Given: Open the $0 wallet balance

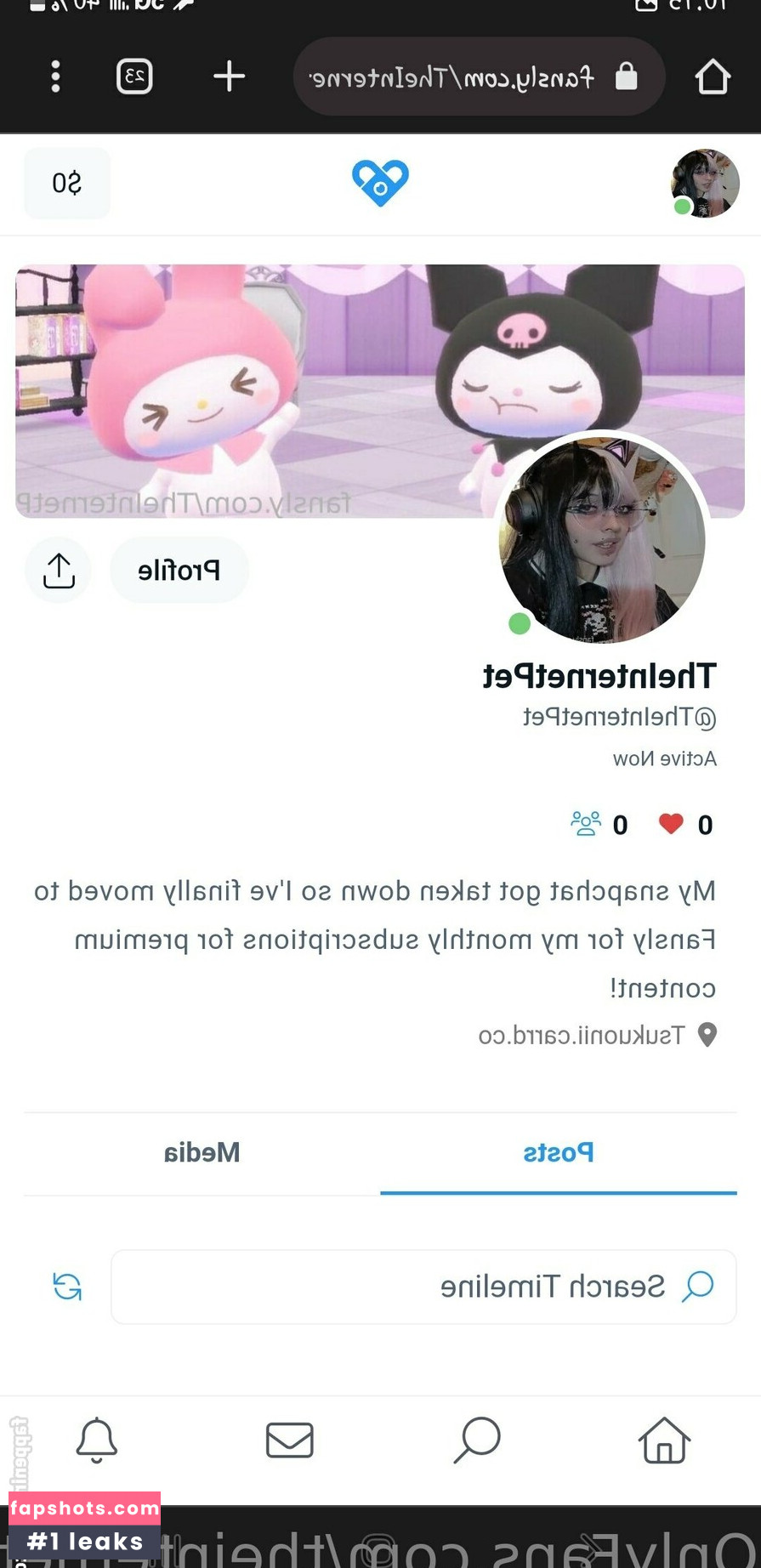Looking at the screenshot, I should click(66, 183).
